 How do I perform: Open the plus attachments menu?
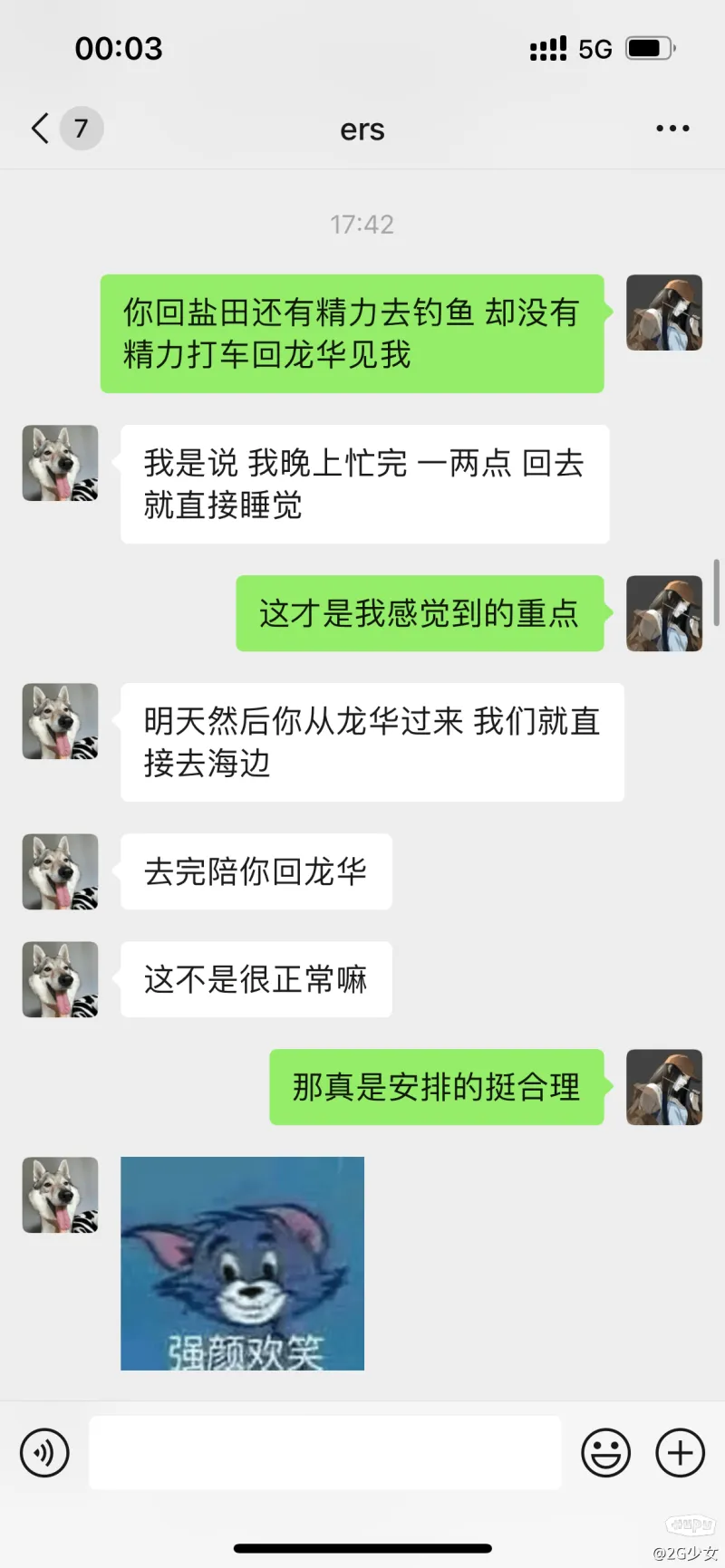coord(680,1453)
